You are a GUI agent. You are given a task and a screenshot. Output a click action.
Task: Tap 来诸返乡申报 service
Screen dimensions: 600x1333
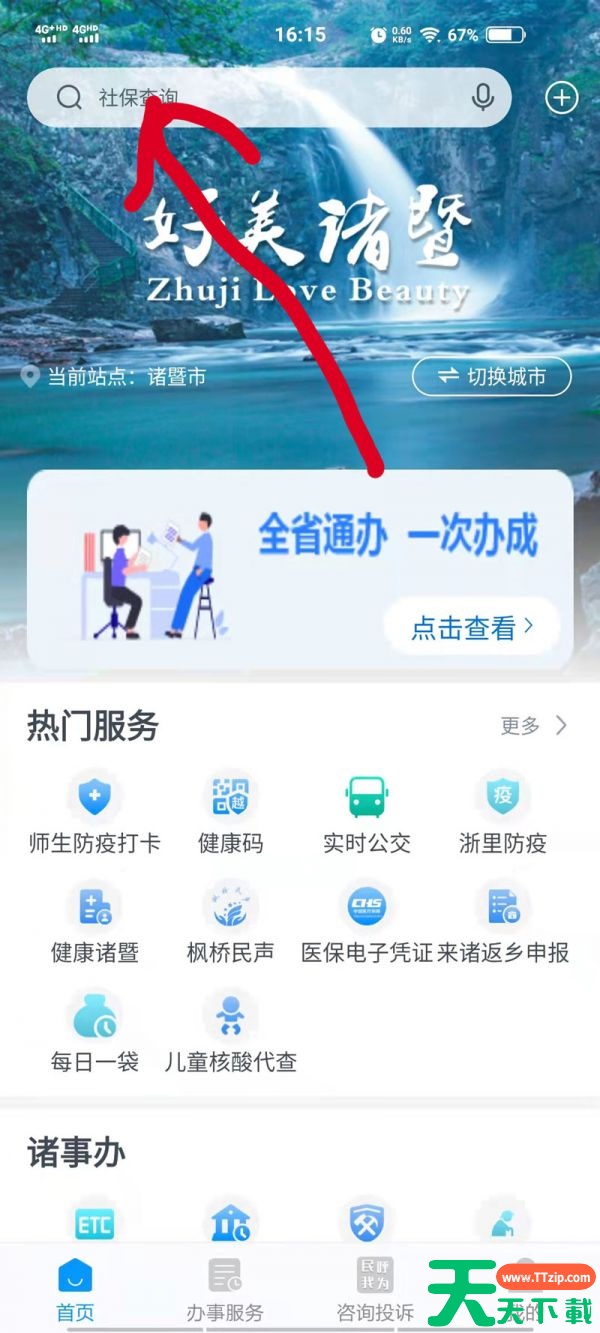tap(502, 922)
